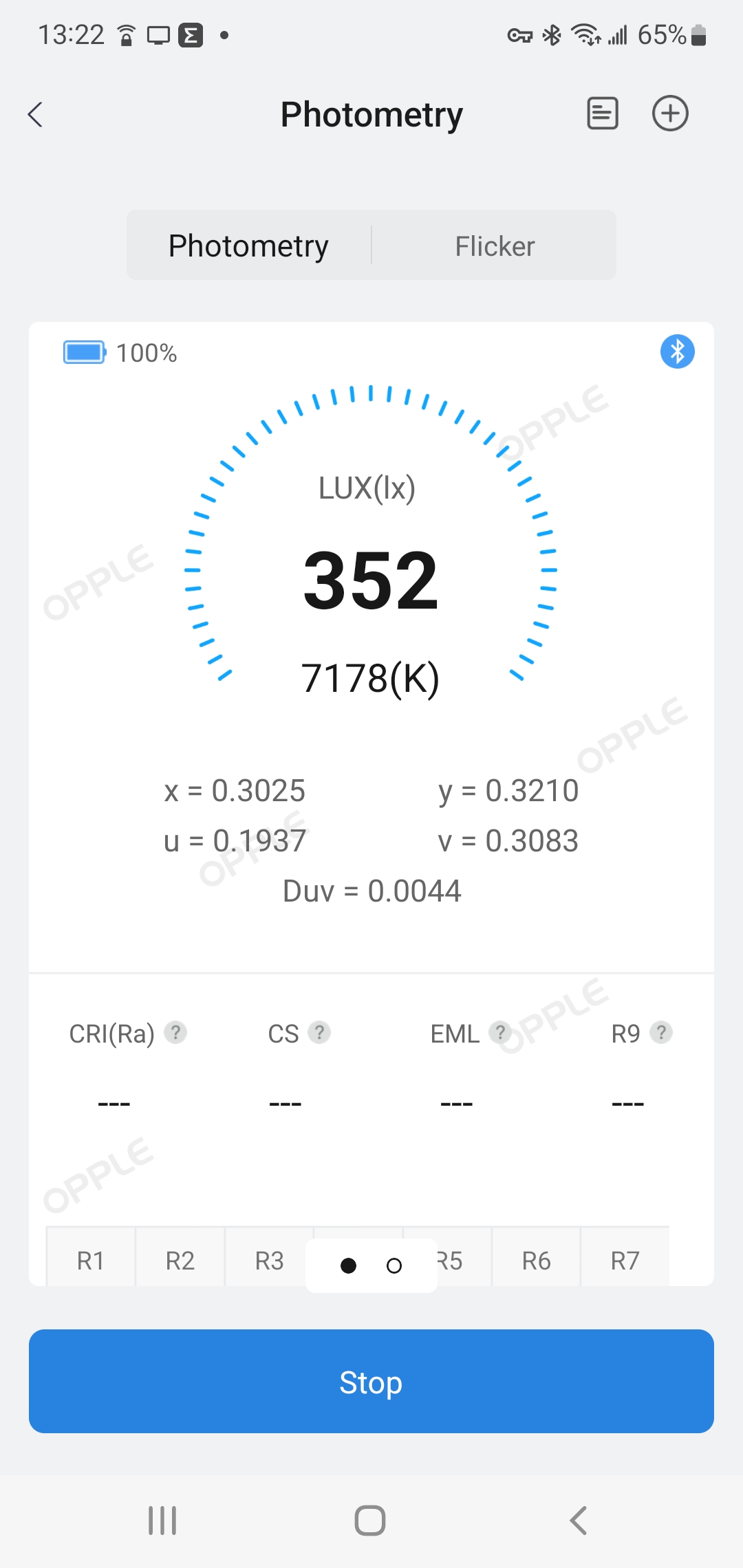Open the saved records list icon
The height and width of the screenshot is (1568, 743).
point(602,113)
